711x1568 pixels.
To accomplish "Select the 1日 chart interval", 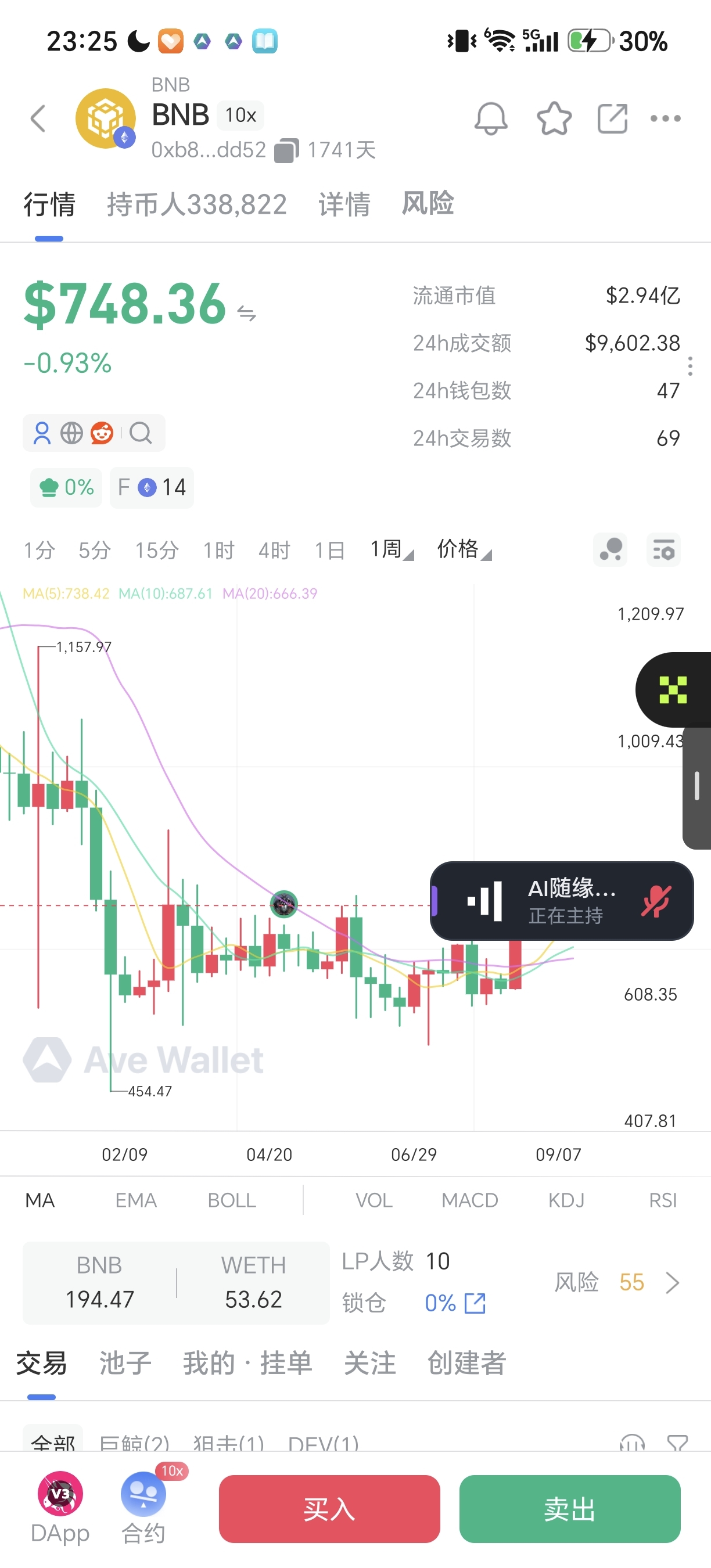I will click(x=330, y=551).
